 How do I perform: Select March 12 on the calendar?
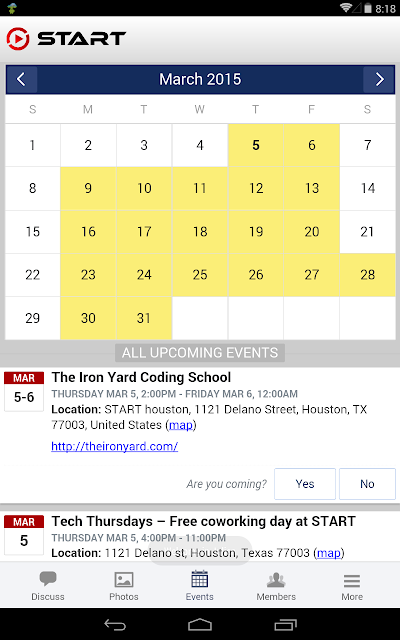tap(256, 188)
